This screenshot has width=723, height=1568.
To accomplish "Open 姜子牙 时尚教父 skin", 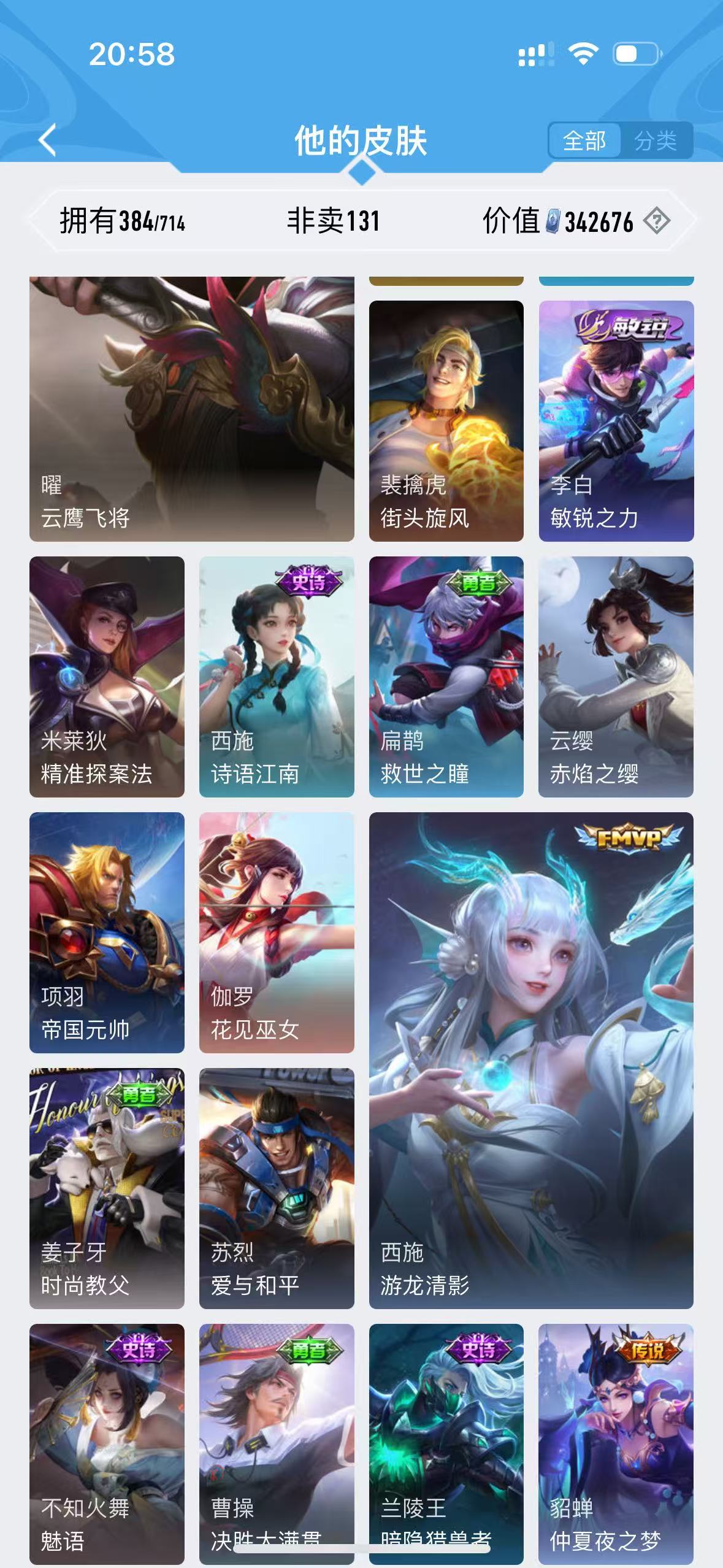I will (107, 1188).
